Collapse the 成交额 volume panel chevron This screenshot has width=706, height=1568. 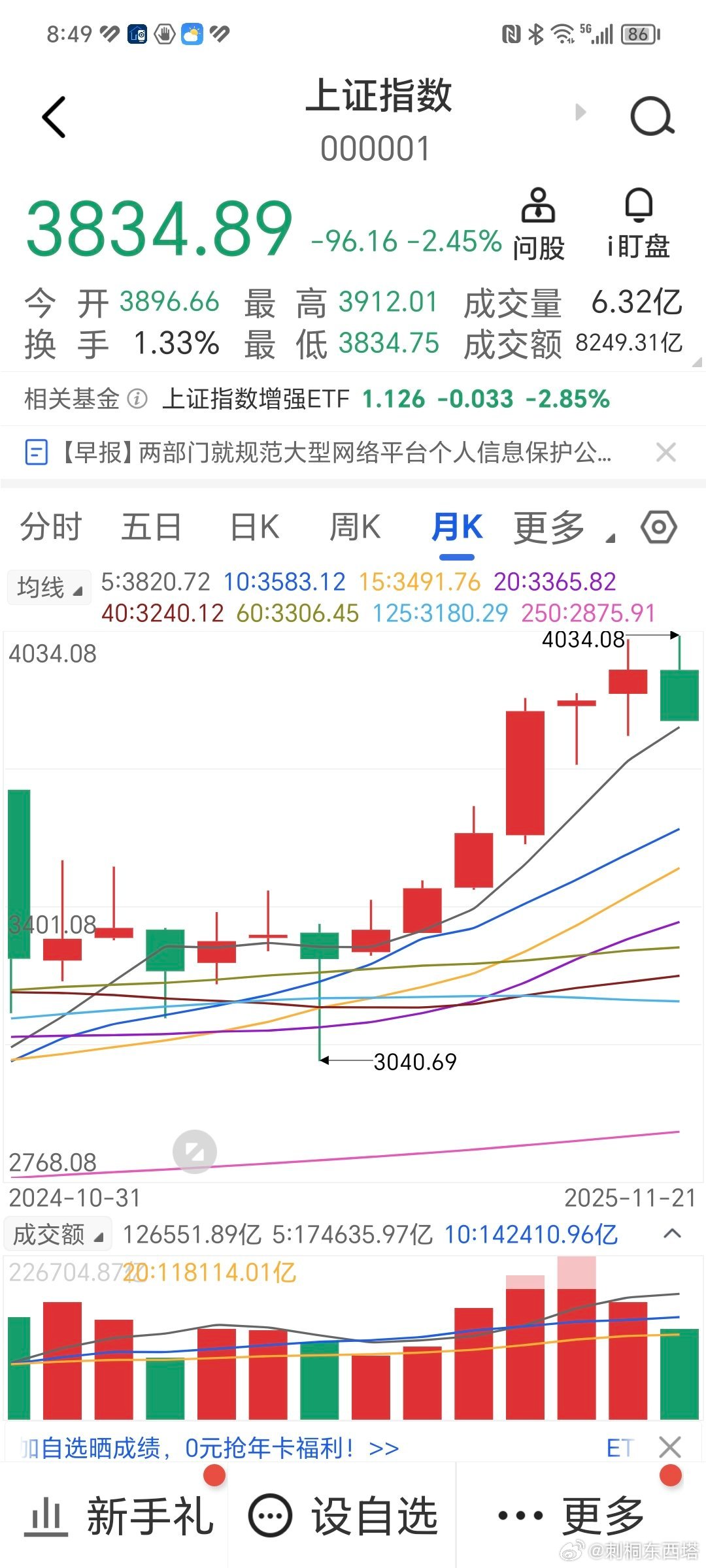[x=672, y=1233]
